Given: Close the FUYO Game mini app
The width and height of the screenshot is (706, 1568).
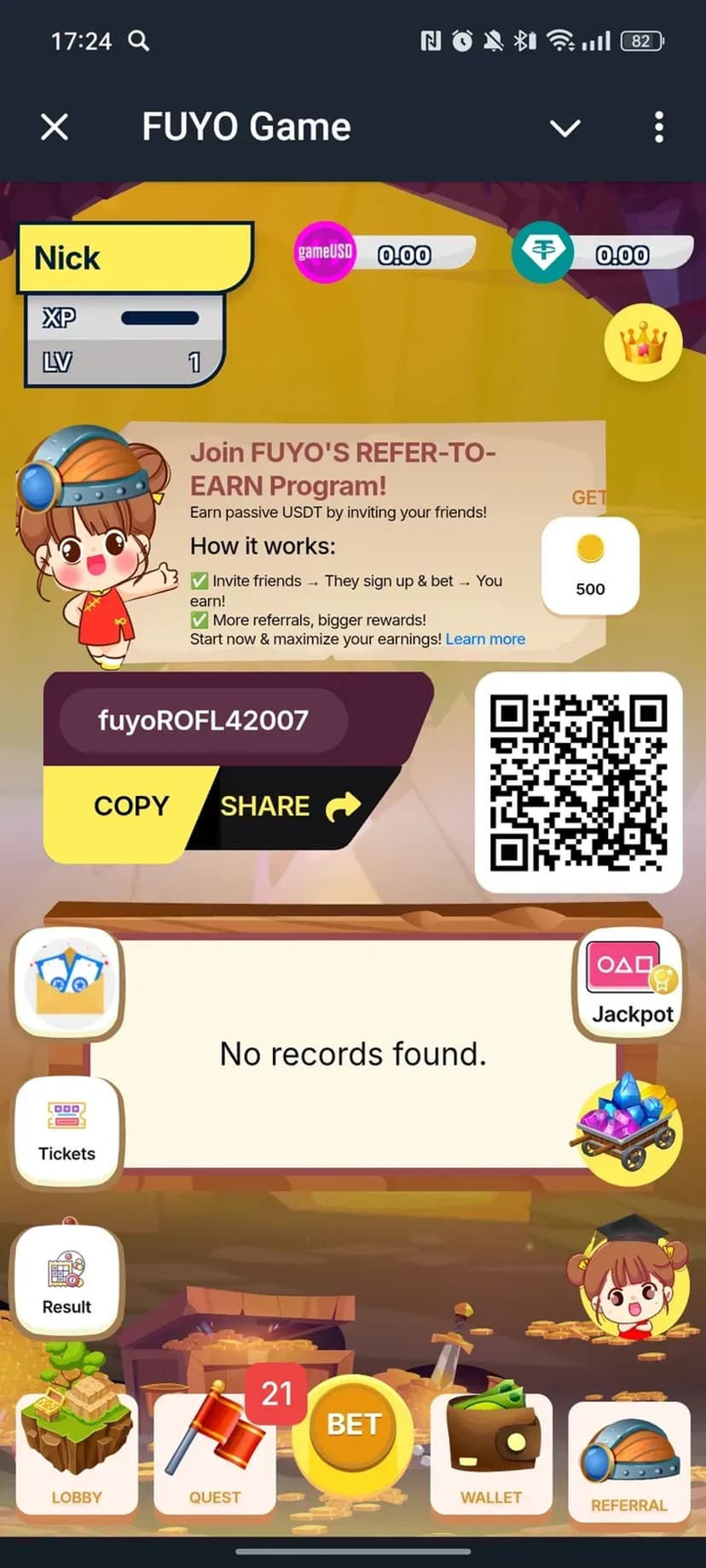Looking at the screenshot, I should click(55, 128).
